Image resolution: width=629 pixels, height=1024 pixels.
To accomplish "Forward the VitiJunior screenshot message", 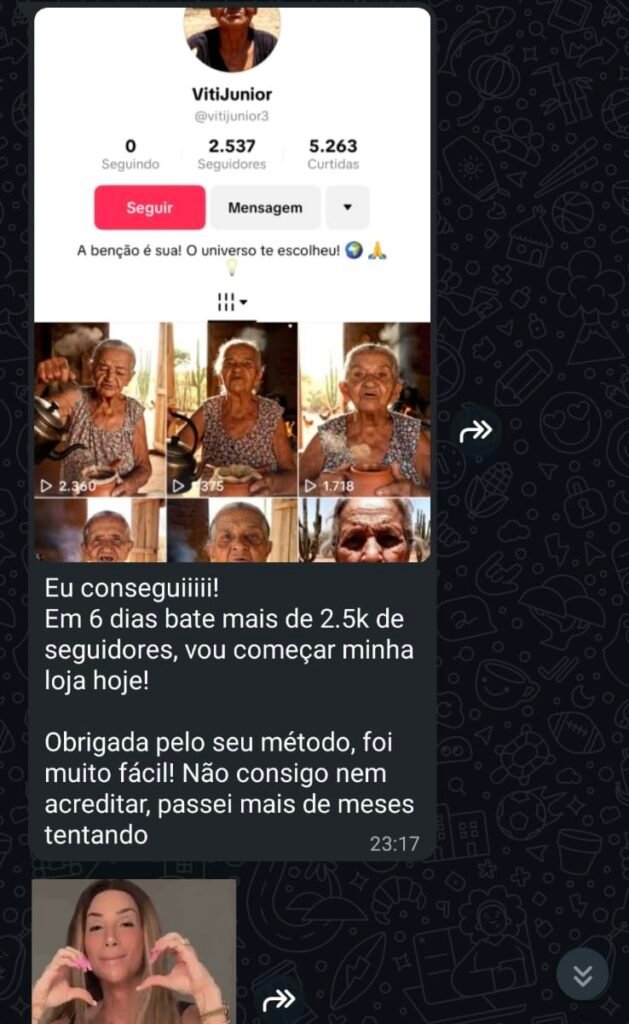I will [x=475, y=431].
